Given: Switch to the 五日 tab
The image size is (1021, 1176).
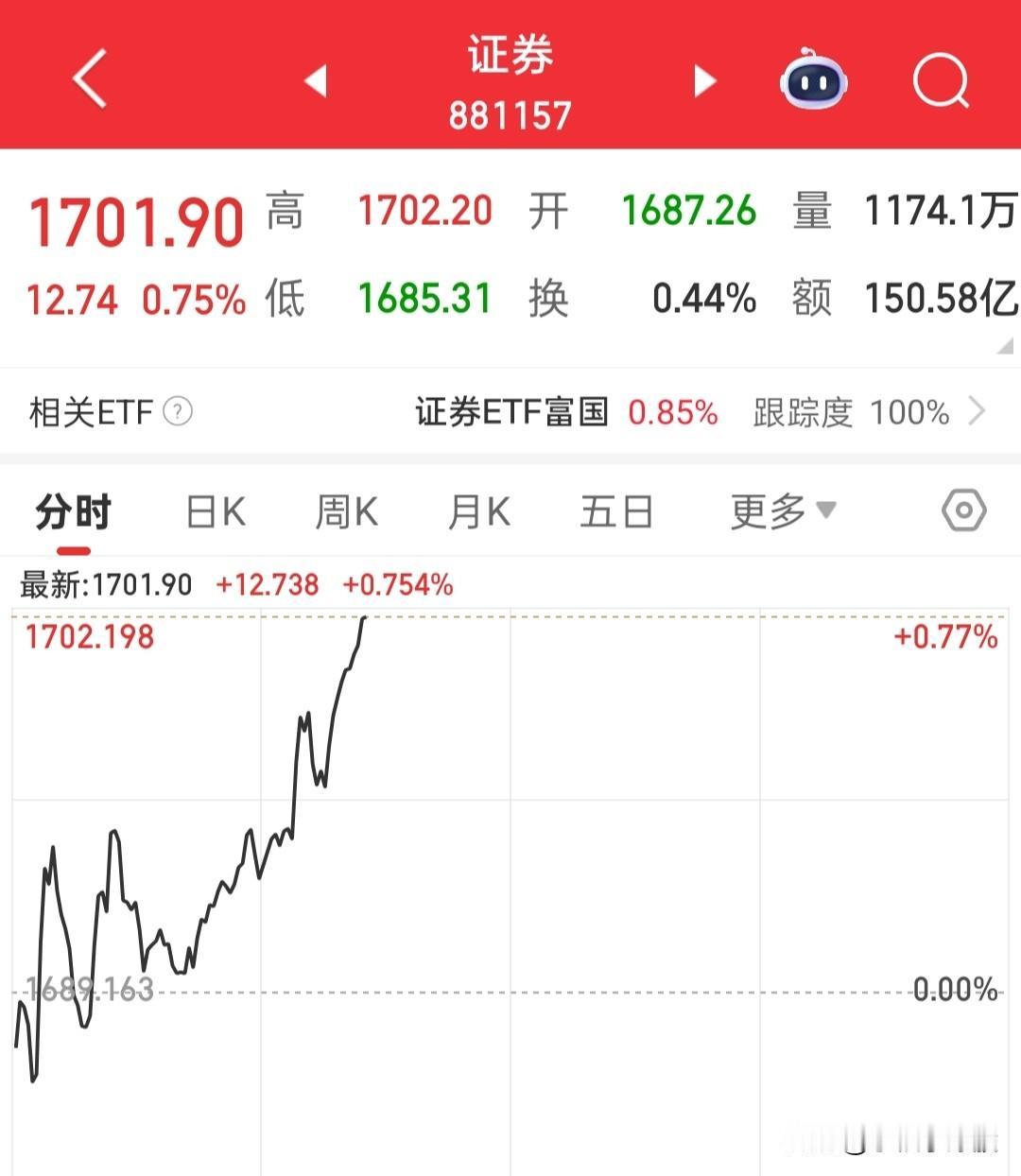Looking at the screenshot, I should pos(616,510).
